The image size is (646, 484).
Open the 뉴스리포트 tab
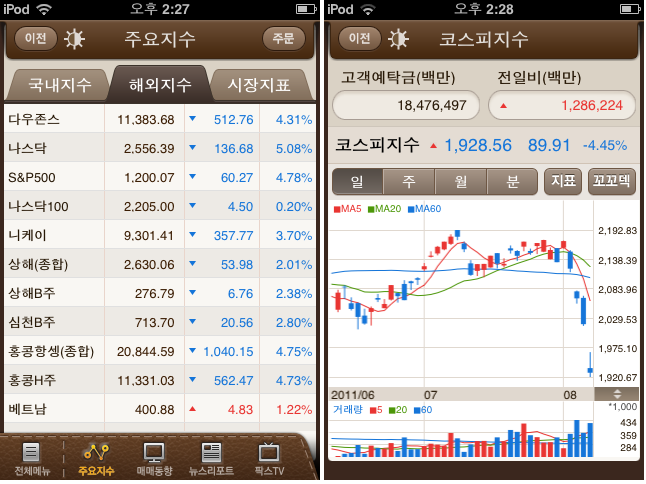[211, 458]
